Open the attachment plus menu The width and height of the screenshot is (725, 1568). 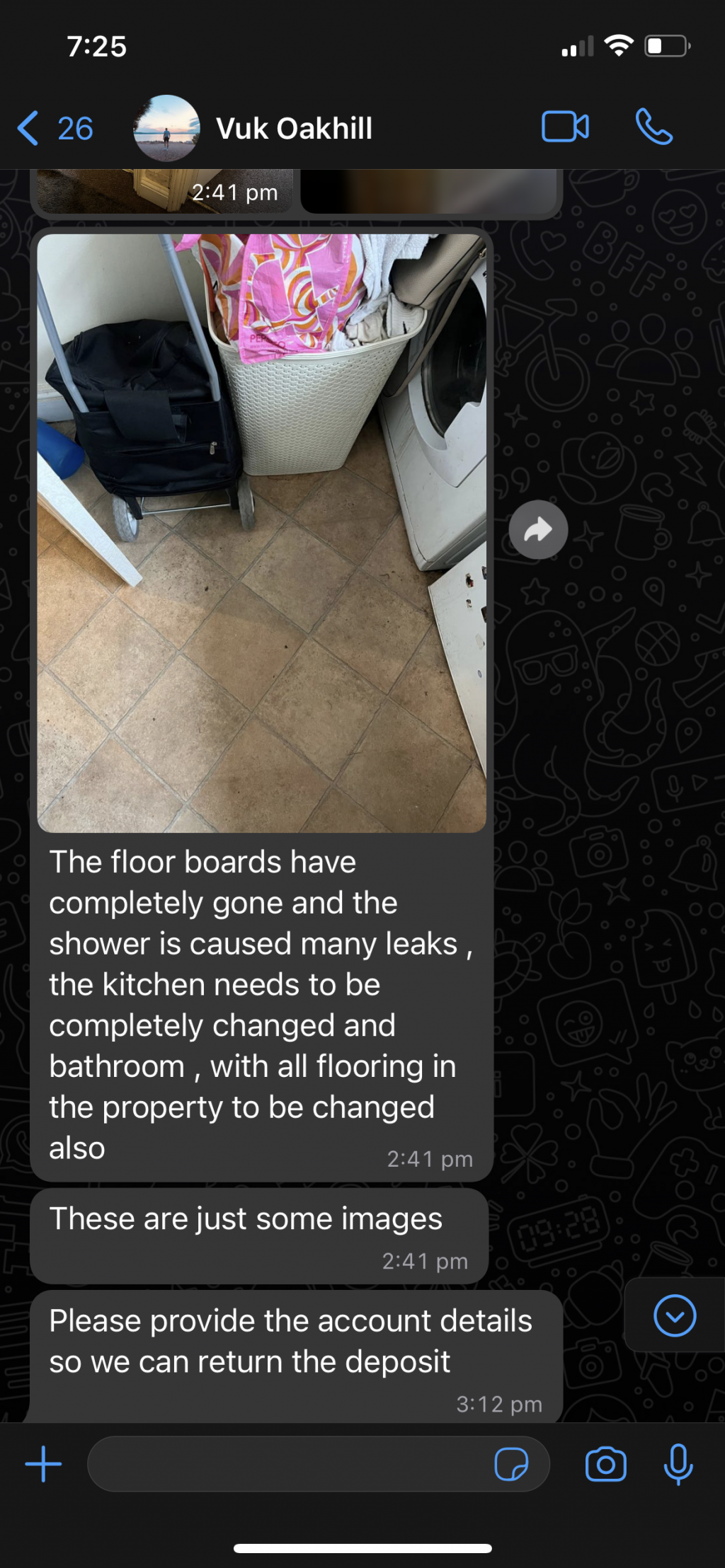tap(43, 1464)
